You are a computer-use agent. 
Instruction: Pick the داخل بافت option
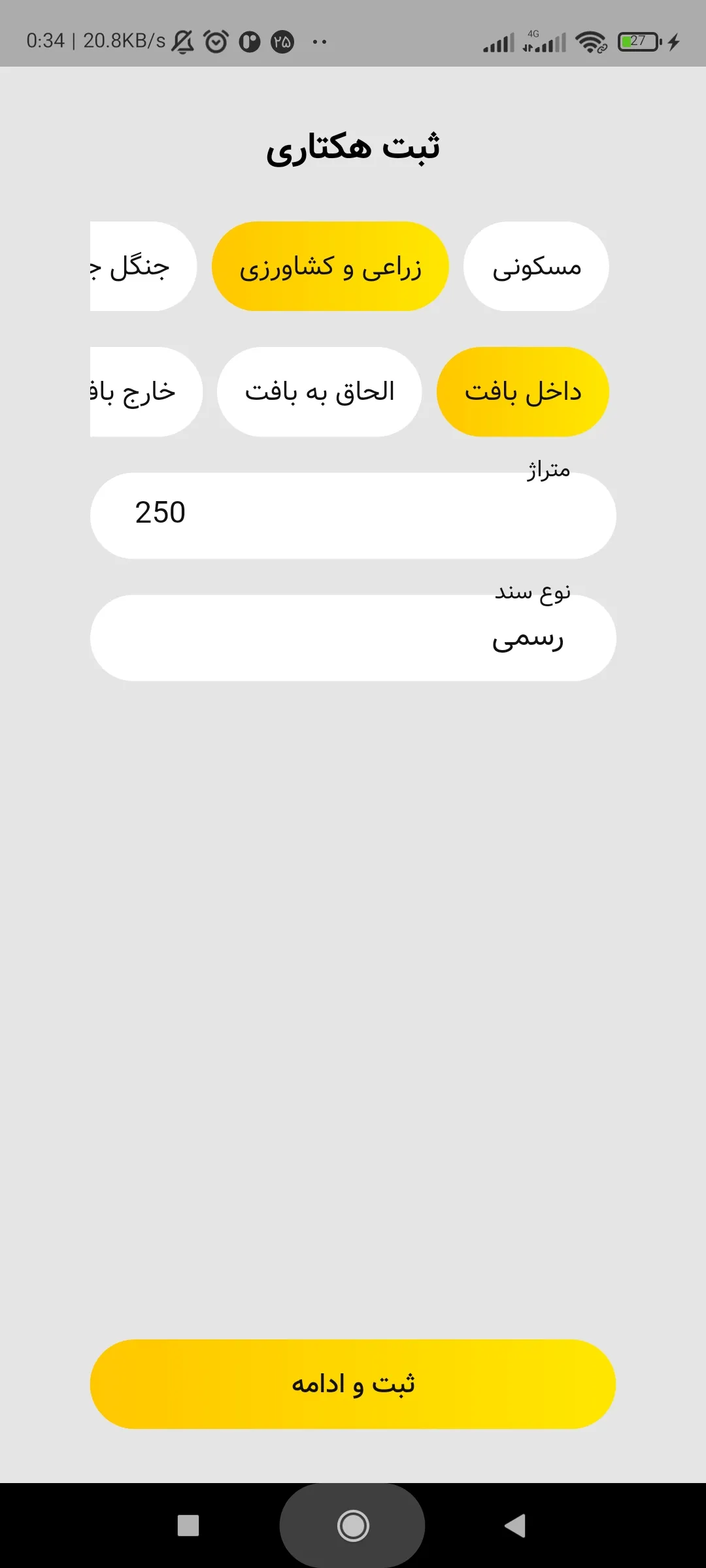coord(523,392)
